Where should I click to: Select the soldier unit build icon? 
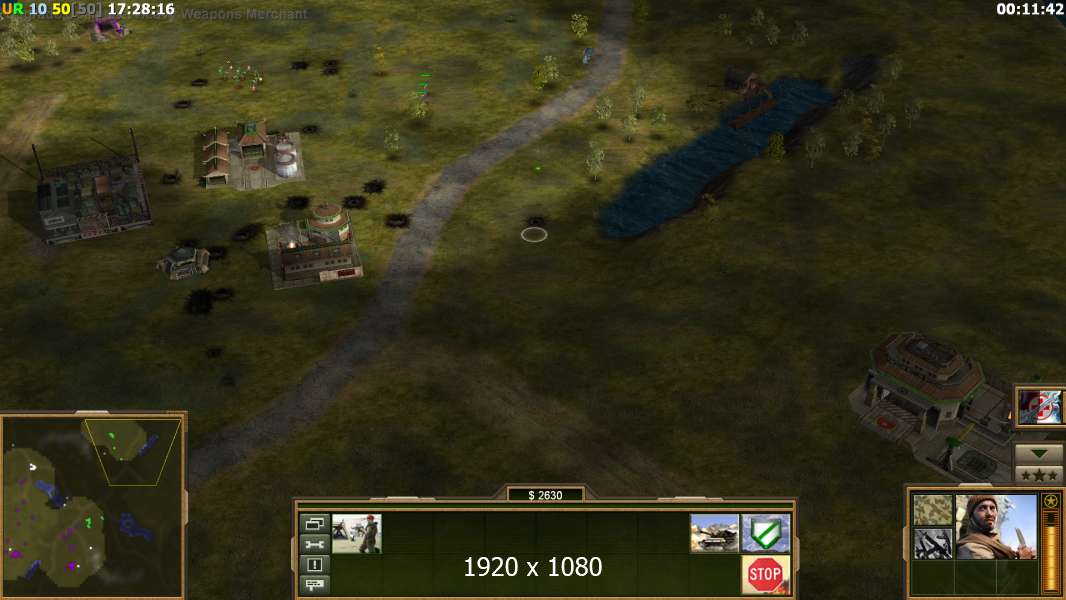(357, 533)
